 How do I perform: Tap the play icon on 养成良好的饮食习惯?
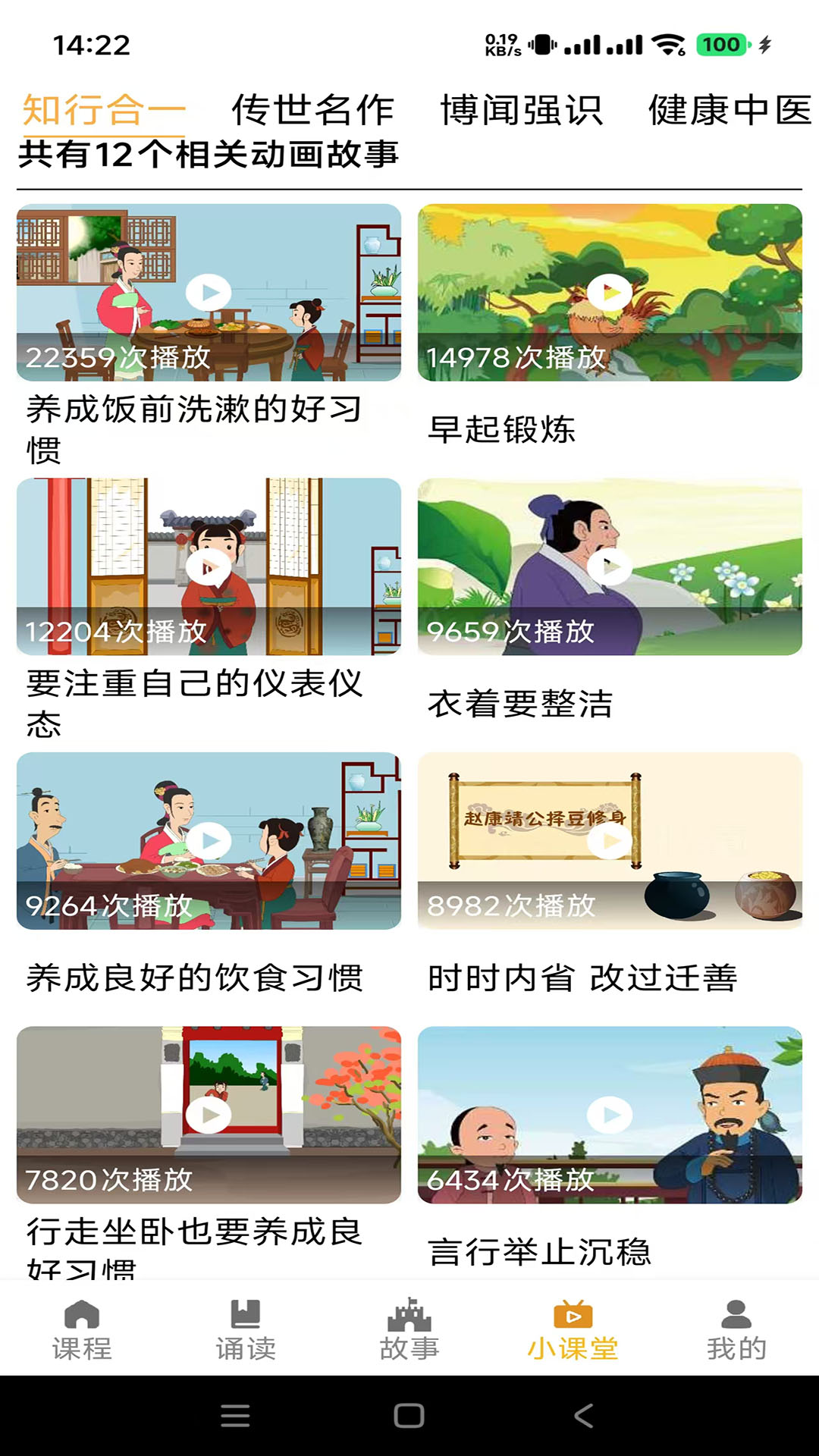point(209,840)
